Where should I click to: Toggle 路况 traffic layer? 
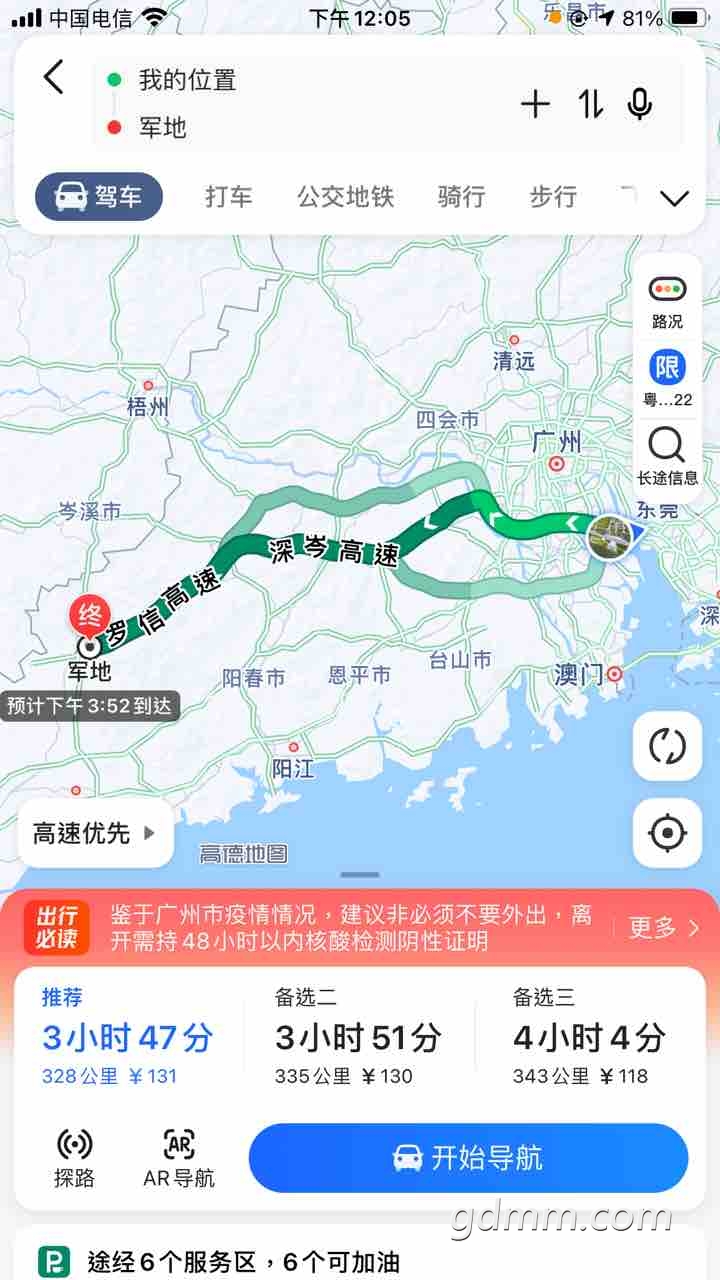coord(667,301)
